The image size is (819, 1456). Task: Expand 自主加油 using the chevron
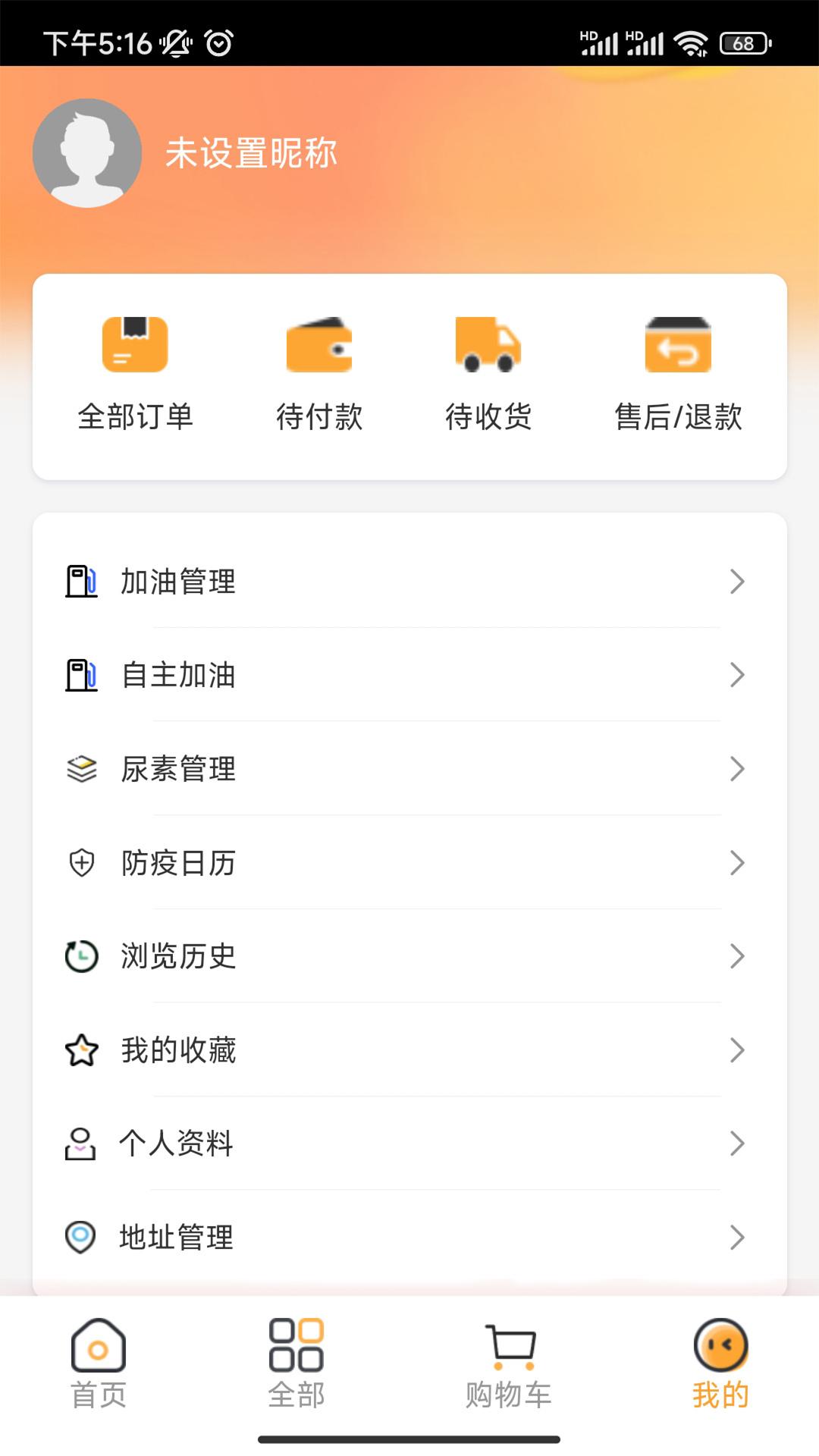736,675
